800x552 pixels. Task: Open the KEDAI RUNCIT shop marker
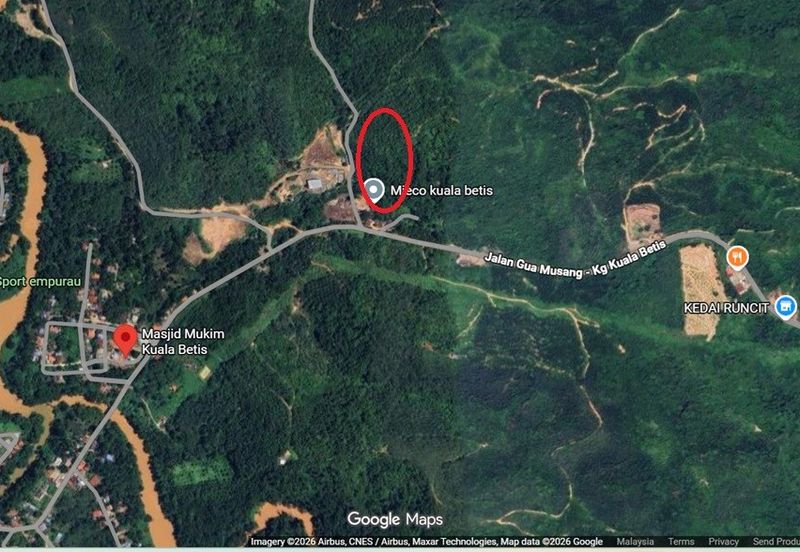coord(785,307)
